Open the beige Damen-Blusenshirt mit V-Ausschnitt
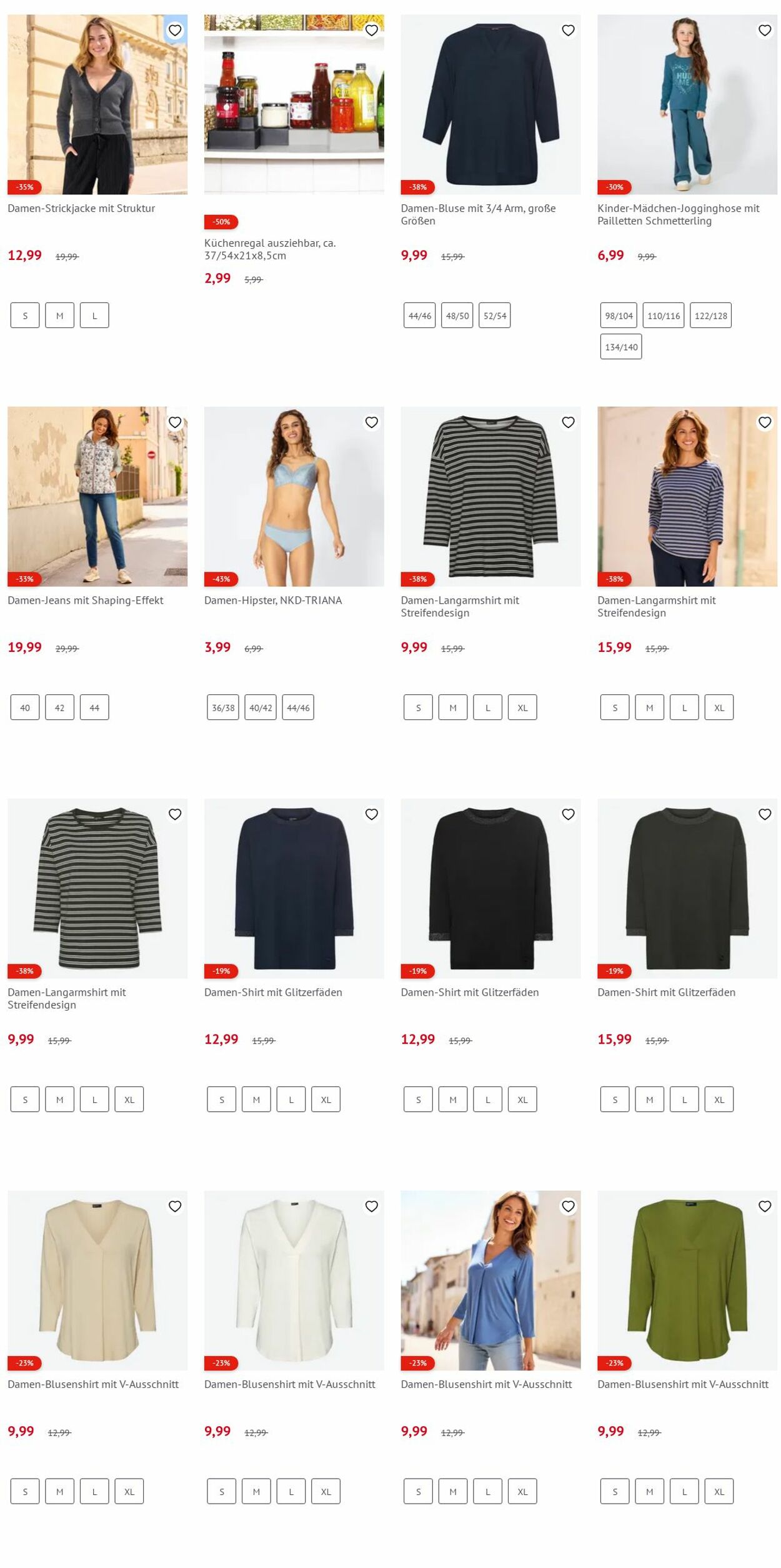 [97, 1280]
